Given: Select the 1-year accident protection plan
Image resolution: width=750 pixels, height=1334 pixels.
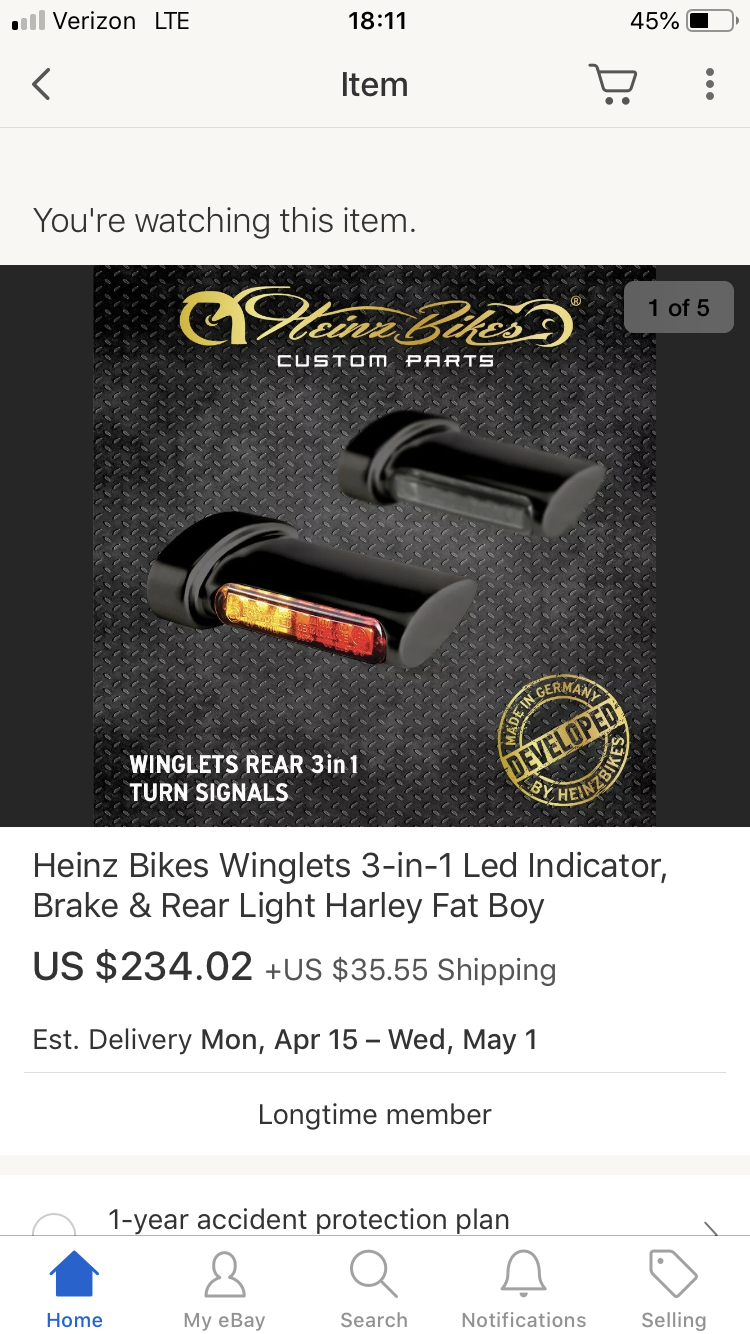Looking at the screenshot, I should coord(54,1224).
